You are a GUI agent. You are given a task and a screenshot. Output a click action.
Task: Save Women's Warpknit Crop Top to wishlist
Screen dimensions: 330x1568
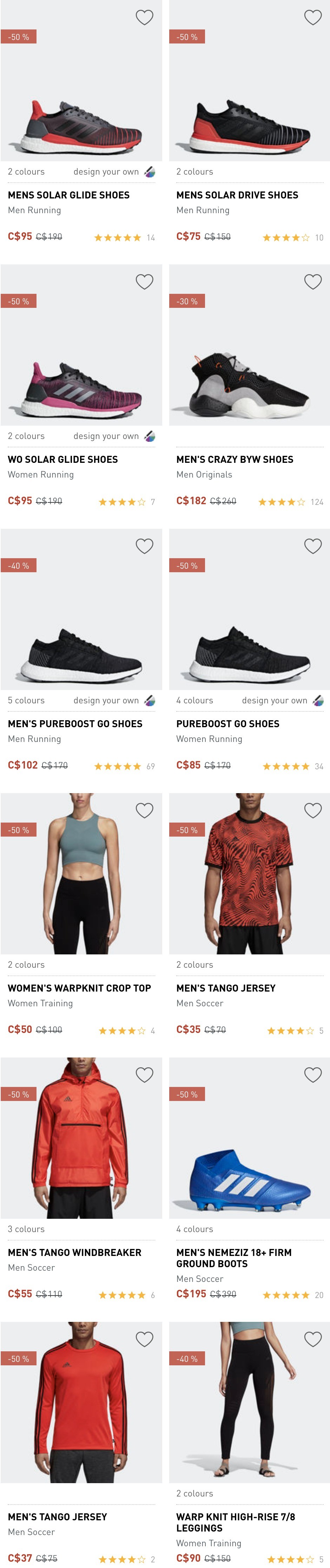(x=144, y=810)
